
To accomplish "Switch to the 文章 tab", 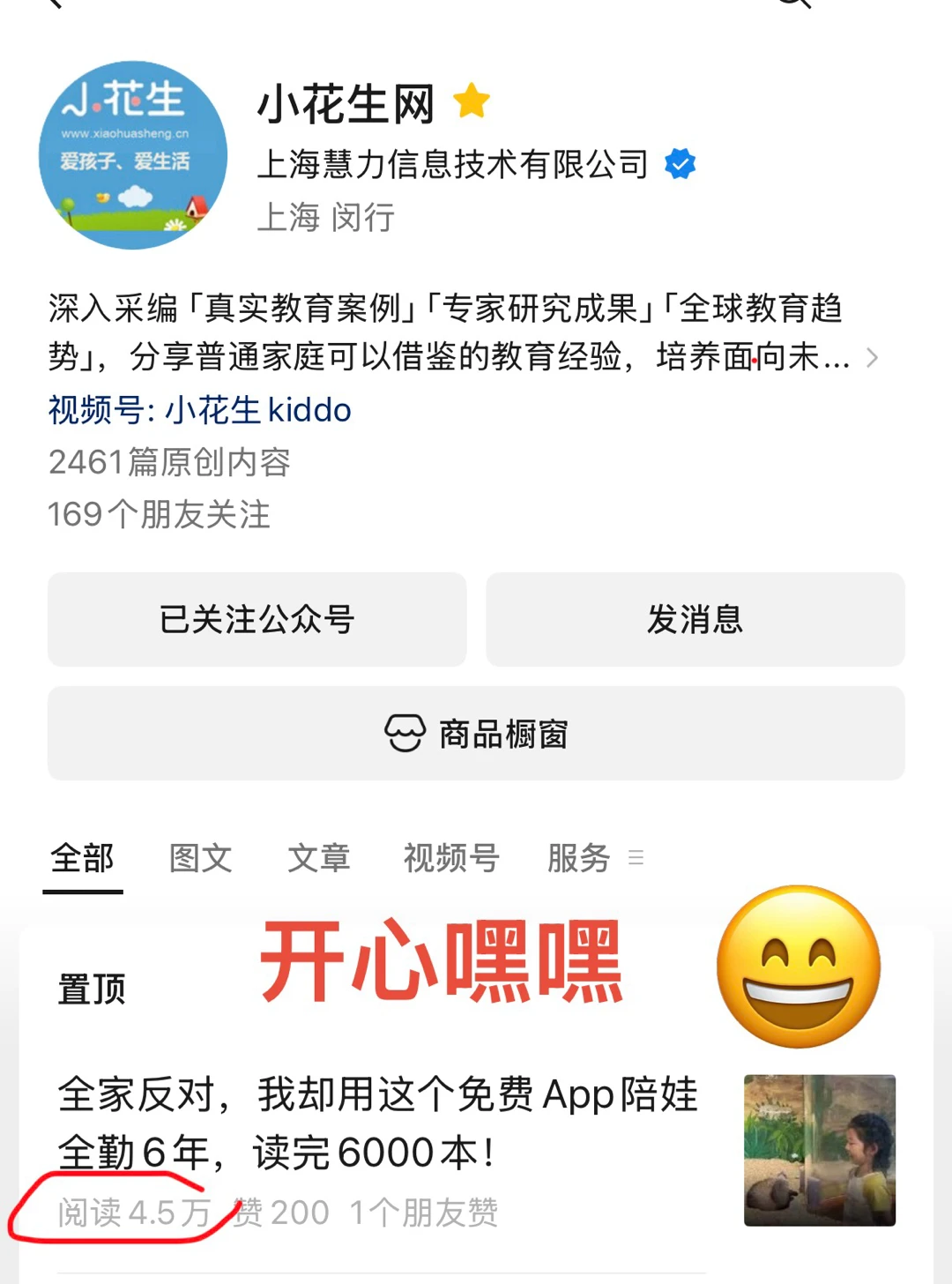I will 318,858.
